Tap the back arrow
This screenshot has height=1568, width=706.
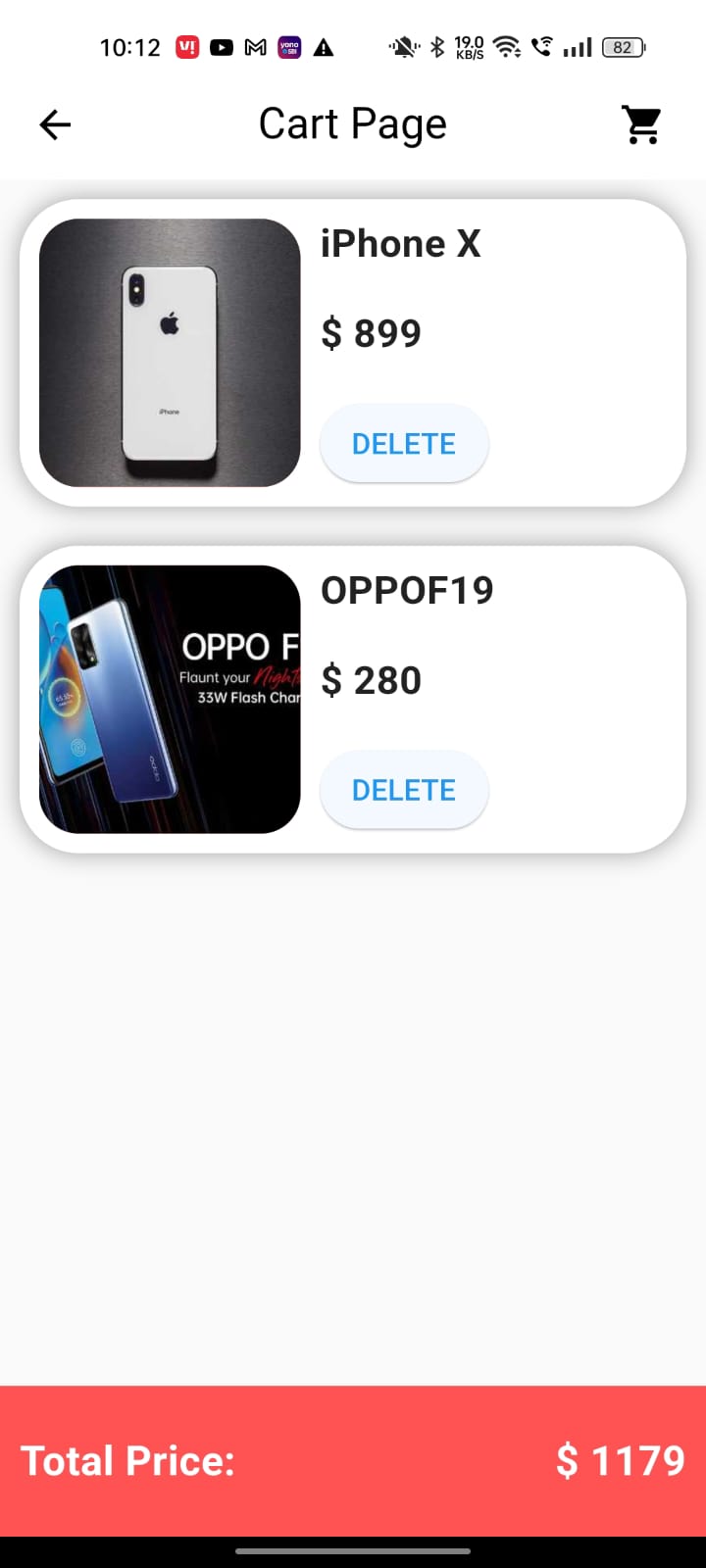54,124
